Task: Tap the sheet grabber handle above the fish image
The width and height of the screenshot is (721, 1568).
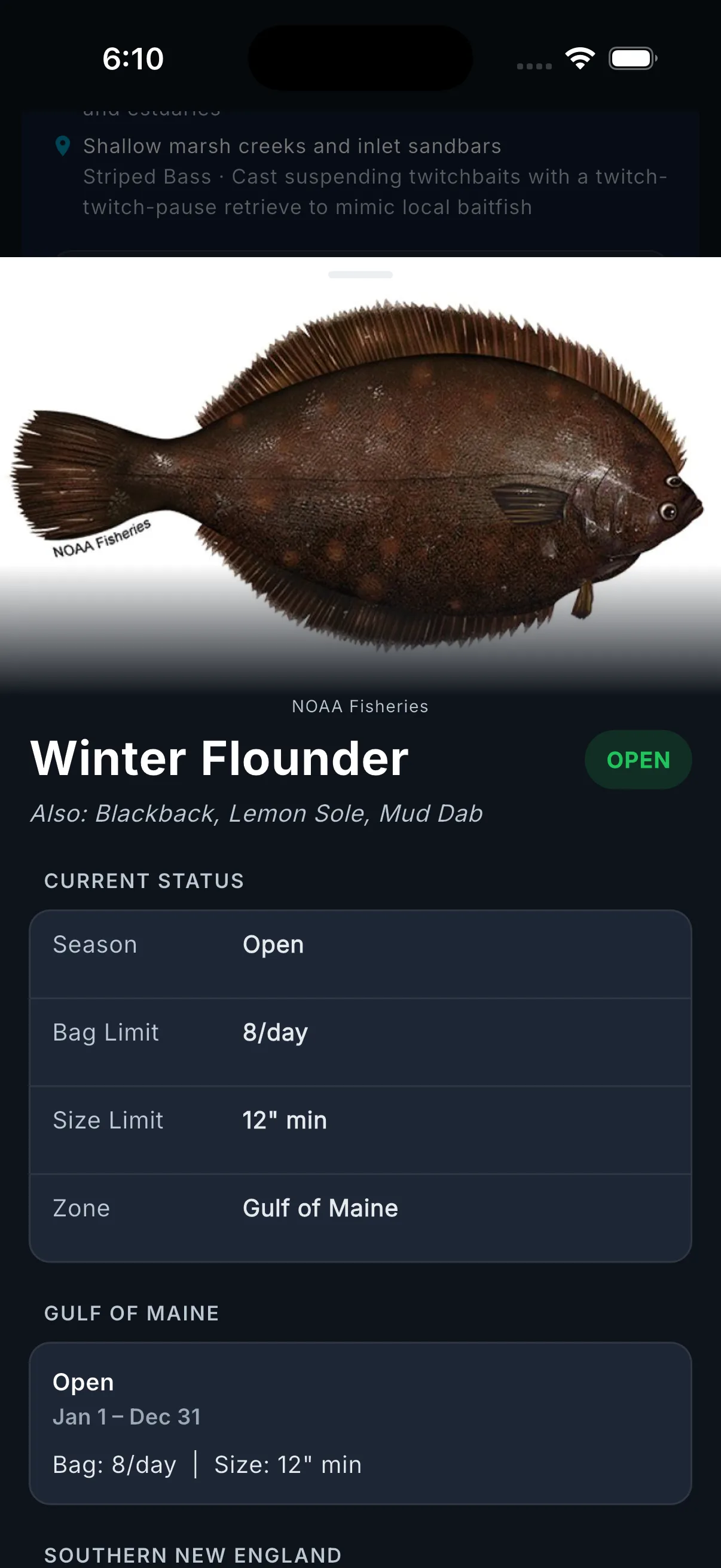Action: [x=360, y=274]
